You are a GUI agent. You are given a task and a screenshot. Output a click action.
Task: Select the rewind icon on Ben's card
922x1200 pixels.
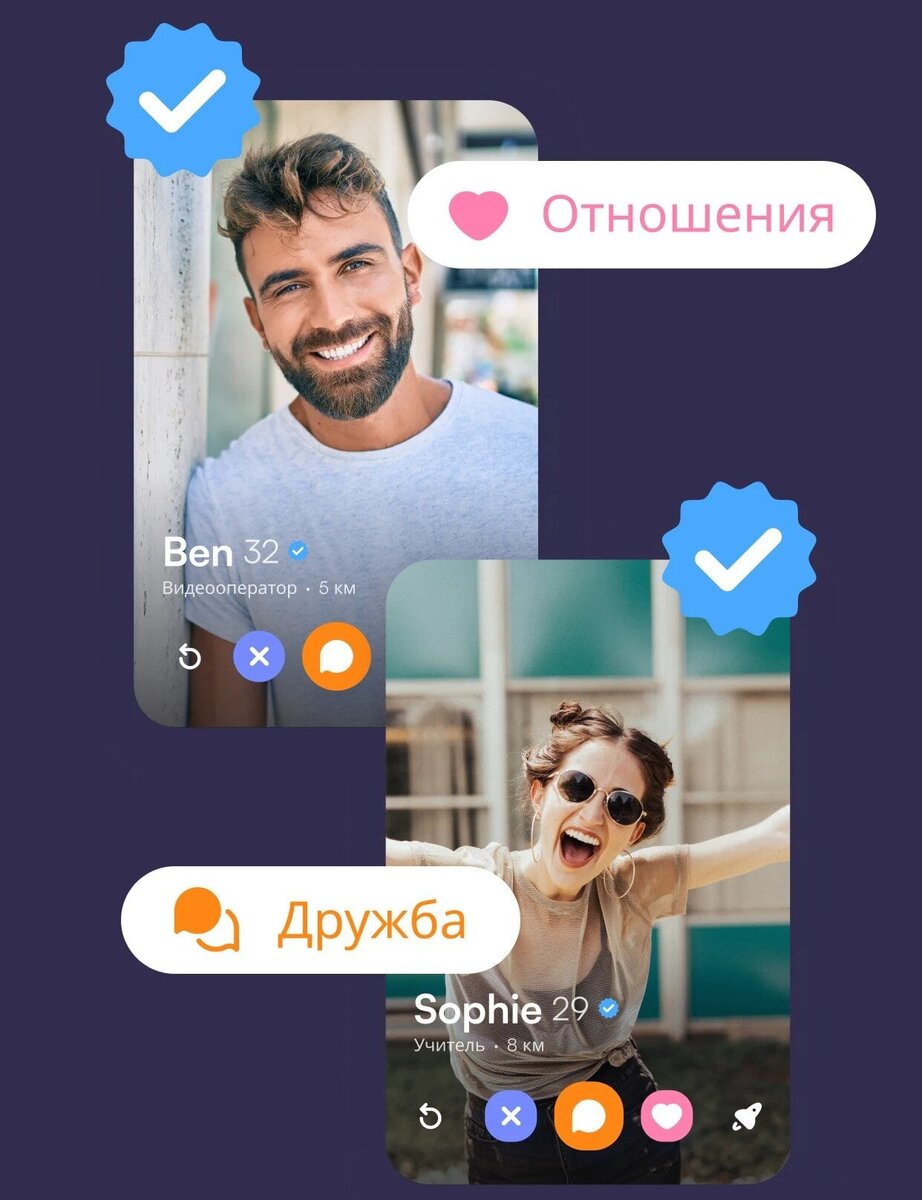[x=188, y=658]
